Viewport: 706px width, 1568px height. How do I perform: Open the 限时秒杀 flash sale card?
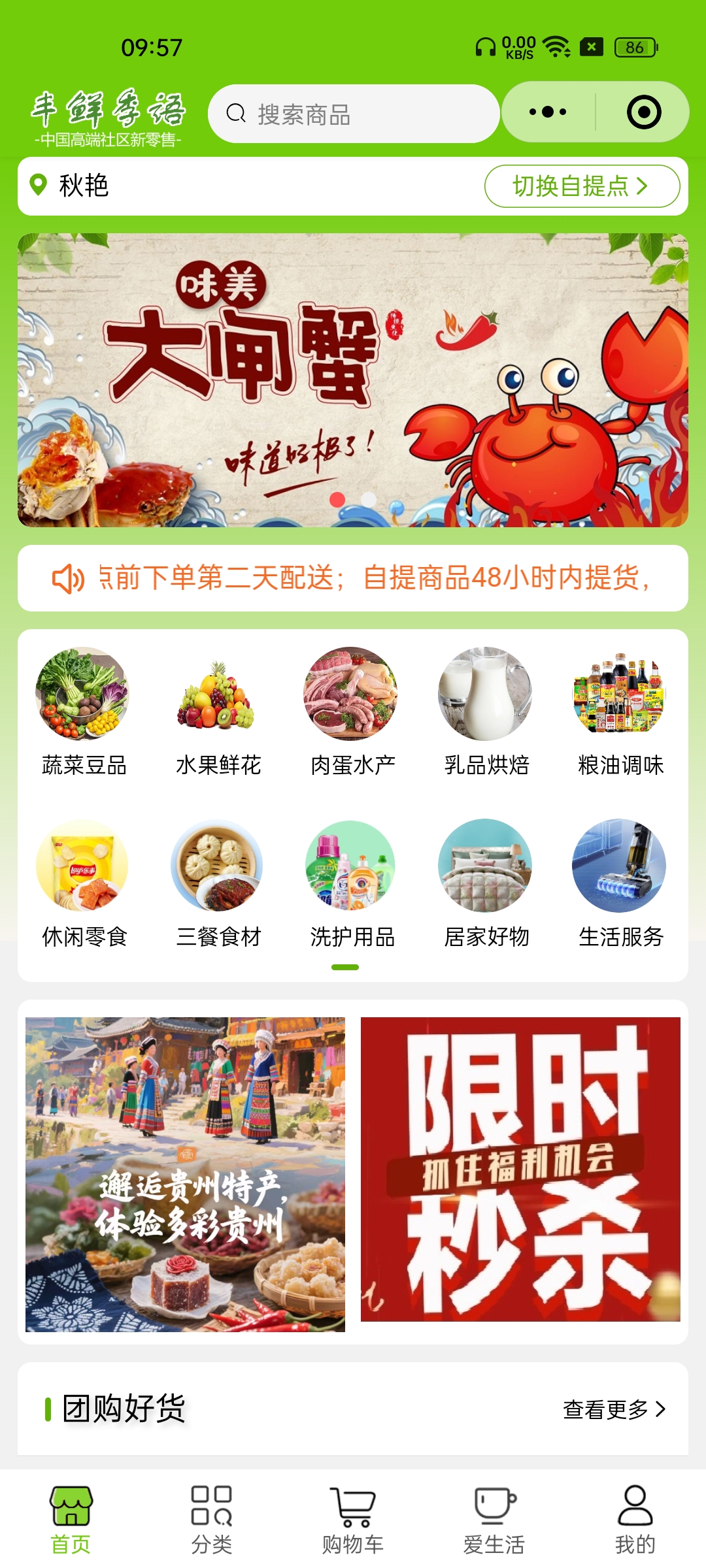520,1169
